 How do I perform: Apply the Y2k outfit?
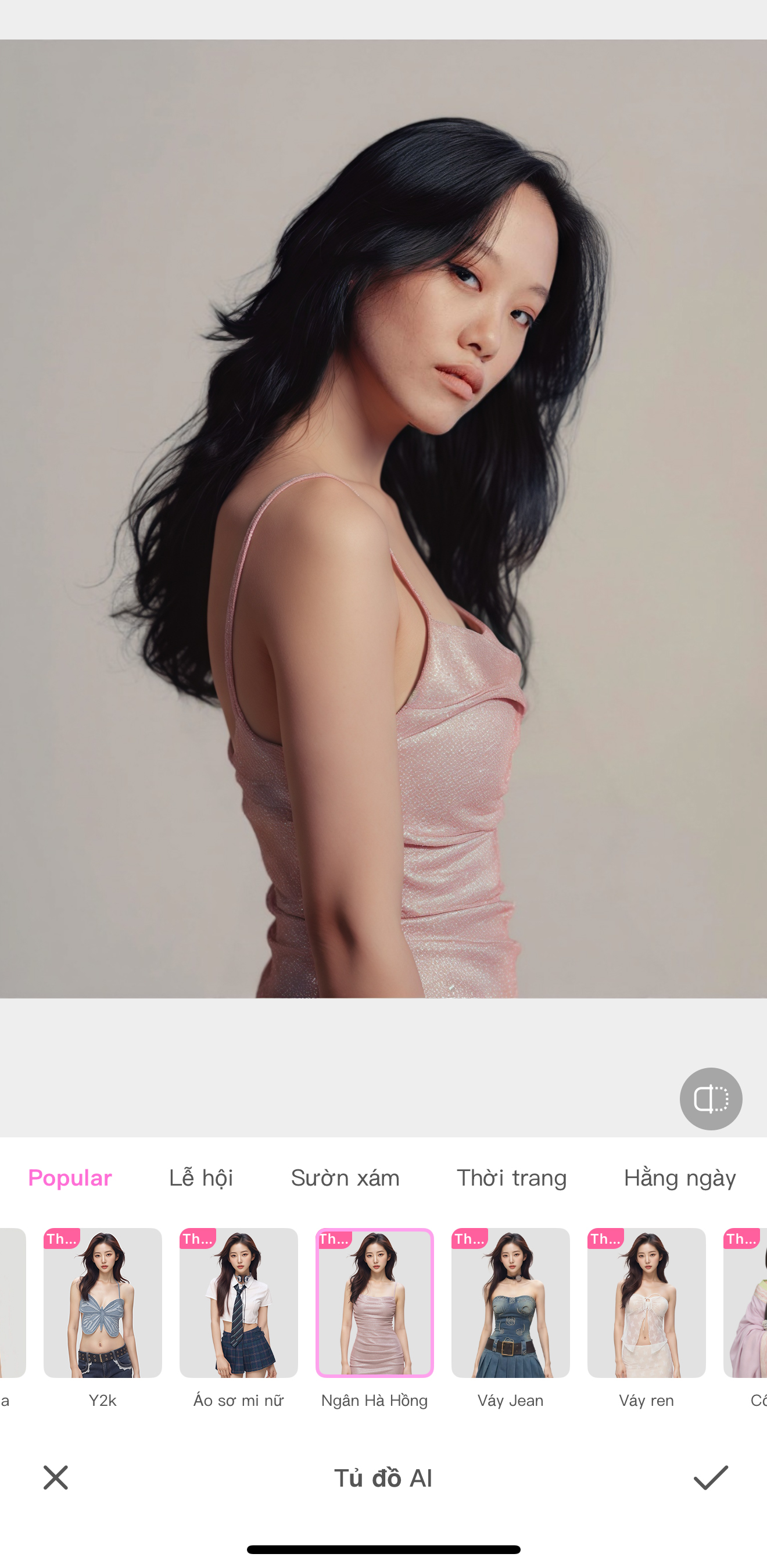point(102,1302)
